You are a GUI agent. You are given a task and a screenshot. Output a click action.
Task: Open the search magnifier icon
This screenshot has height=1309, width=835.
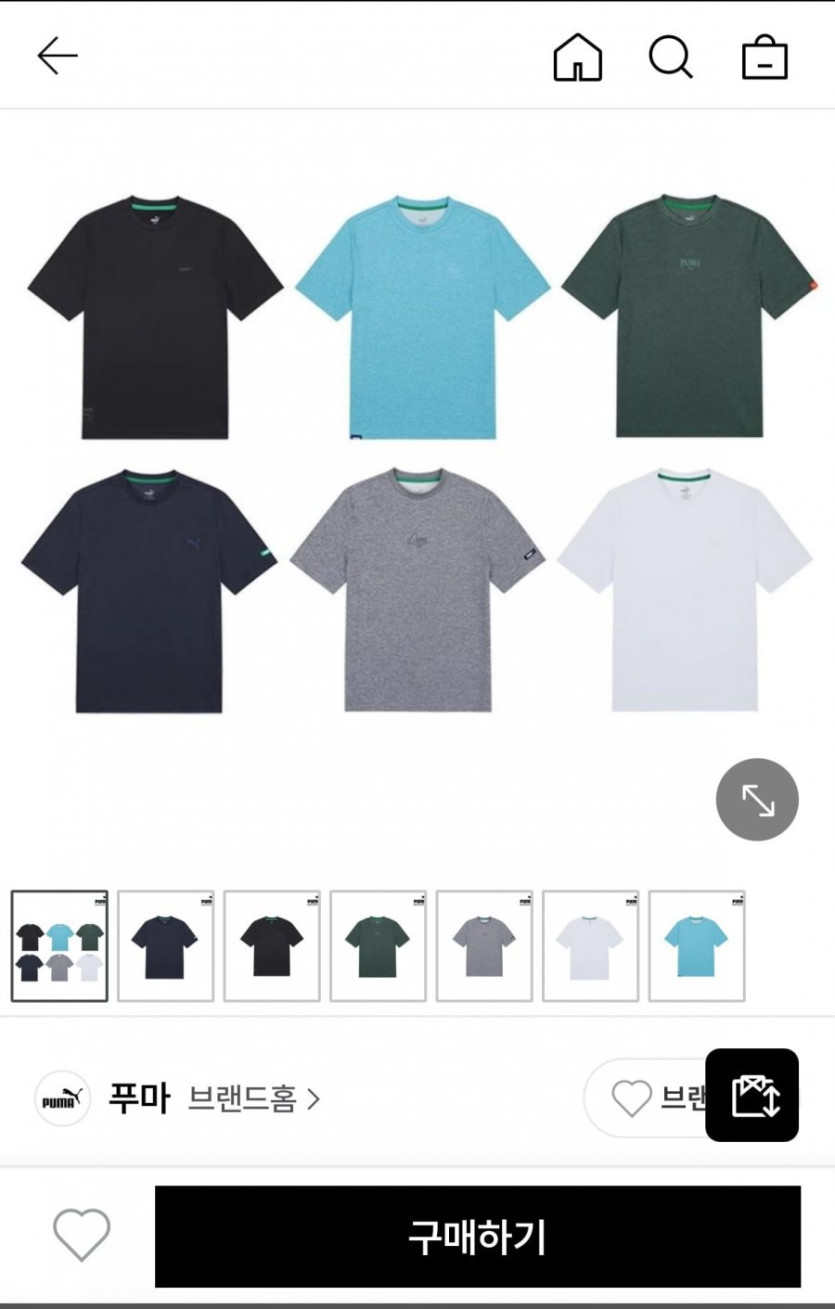point(670,57)
